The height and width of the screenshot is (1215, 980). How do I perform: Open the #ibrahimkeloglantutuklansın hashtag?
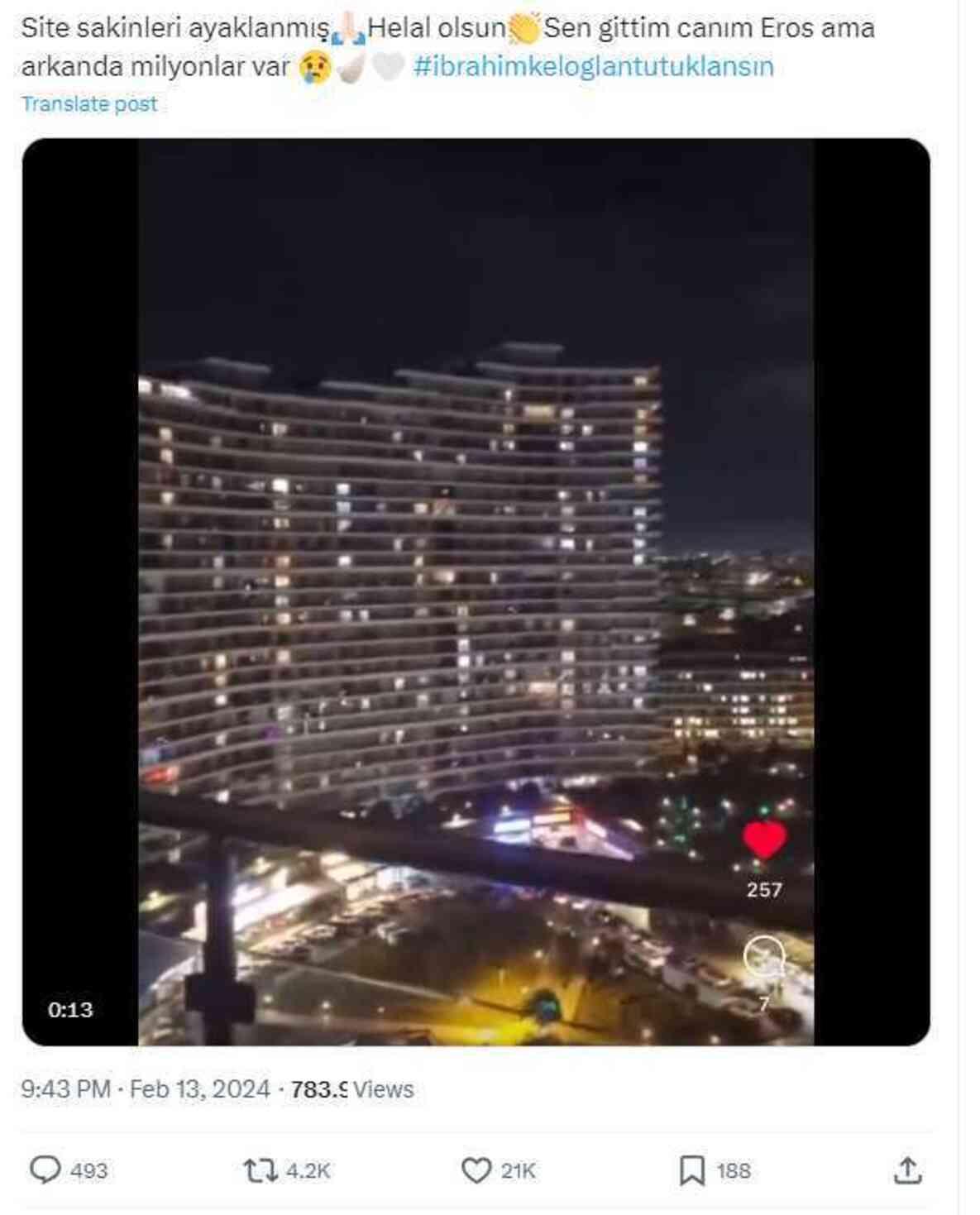coord(593,66)
